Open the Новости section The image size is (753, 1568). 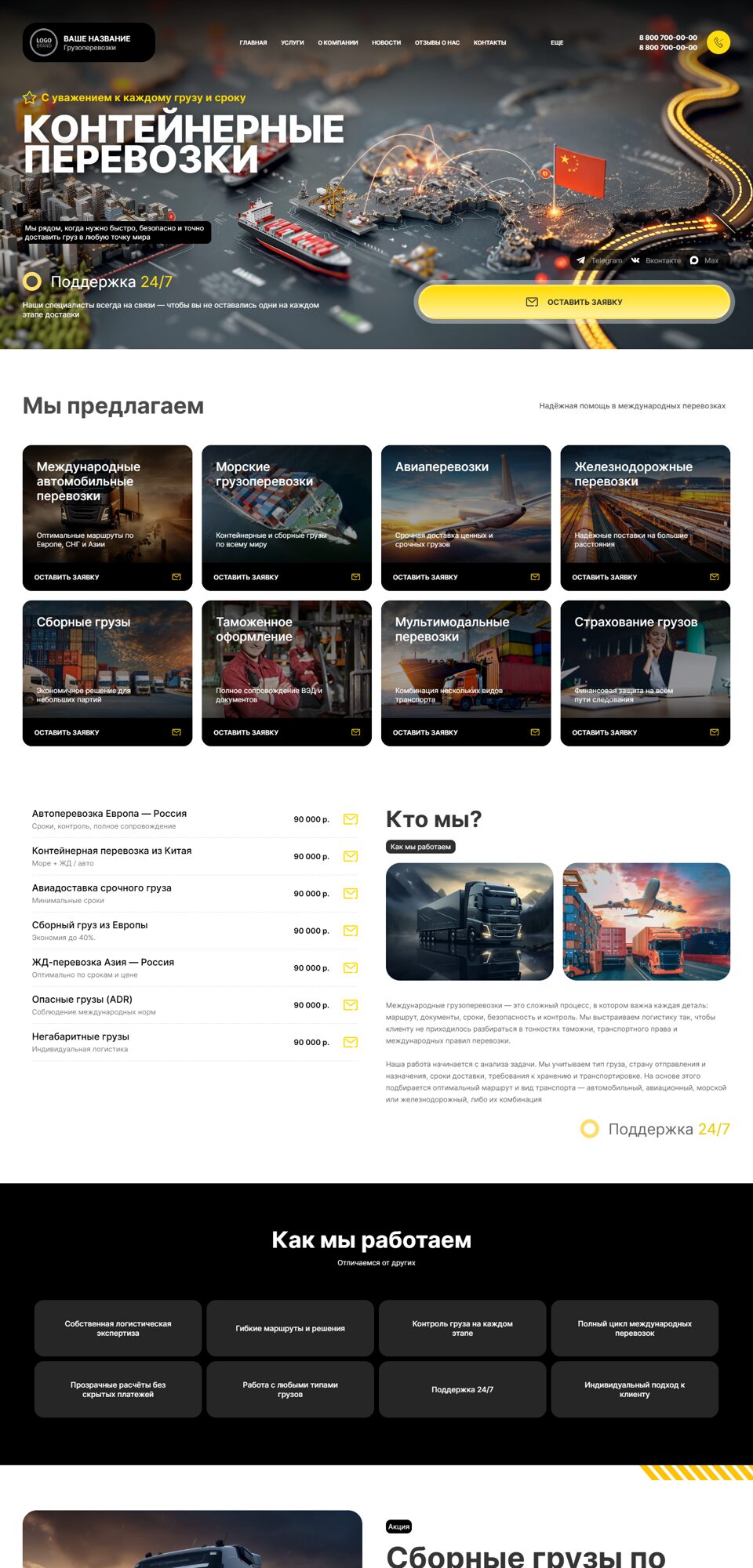point(386,42)
